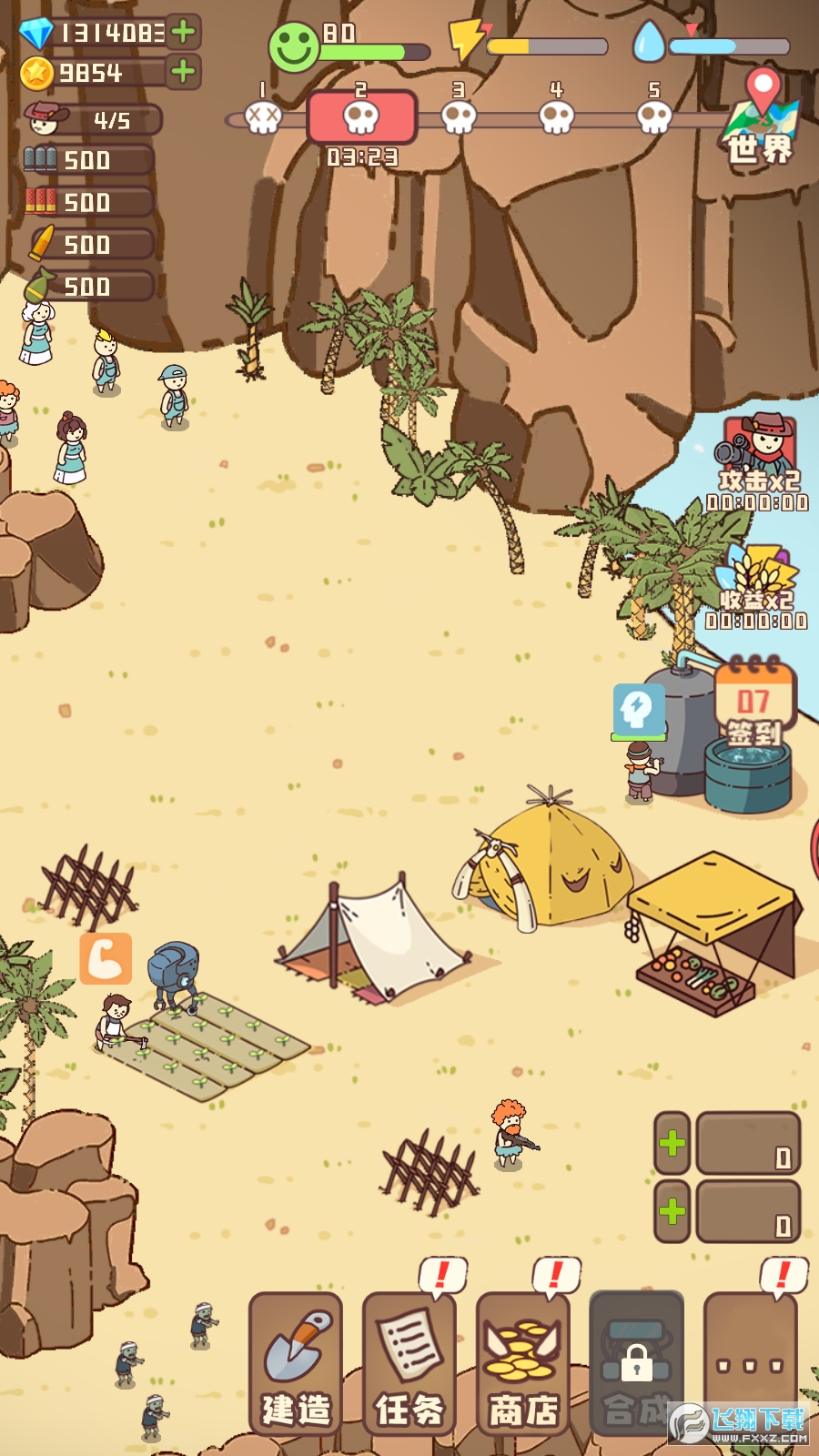Add more diamonds with plus button
819x1456 pixels.
coord(184,32)
